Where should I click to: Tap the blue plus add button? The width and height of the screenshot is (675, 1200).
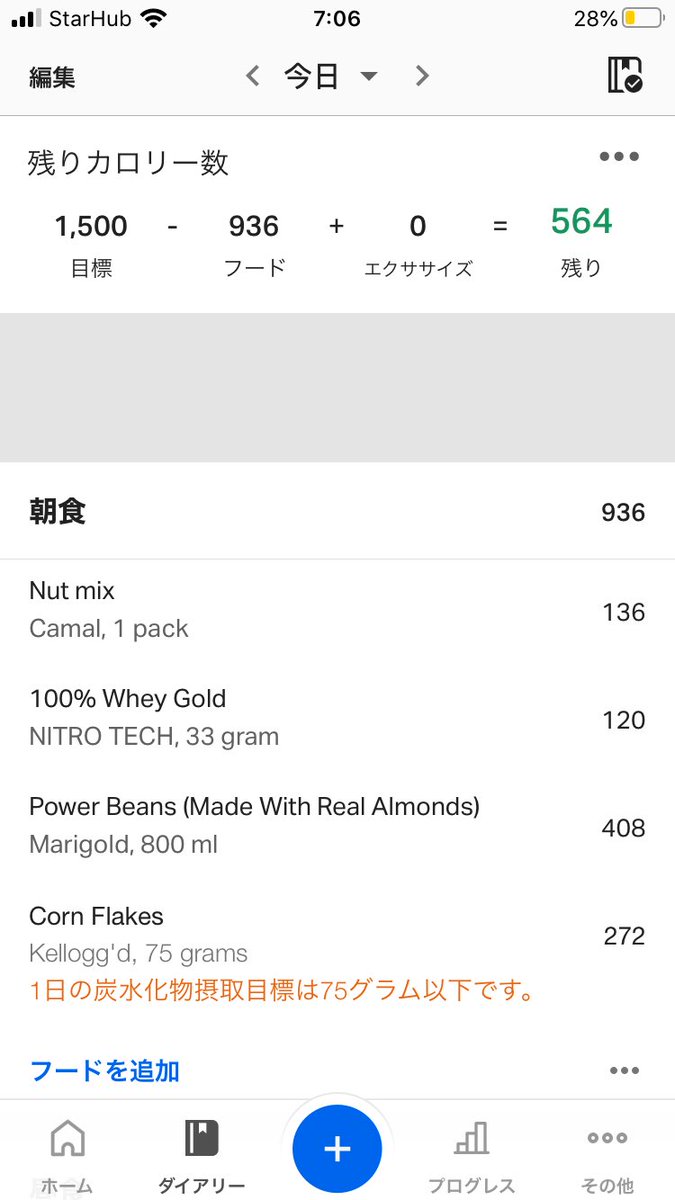pos(337,1149)
